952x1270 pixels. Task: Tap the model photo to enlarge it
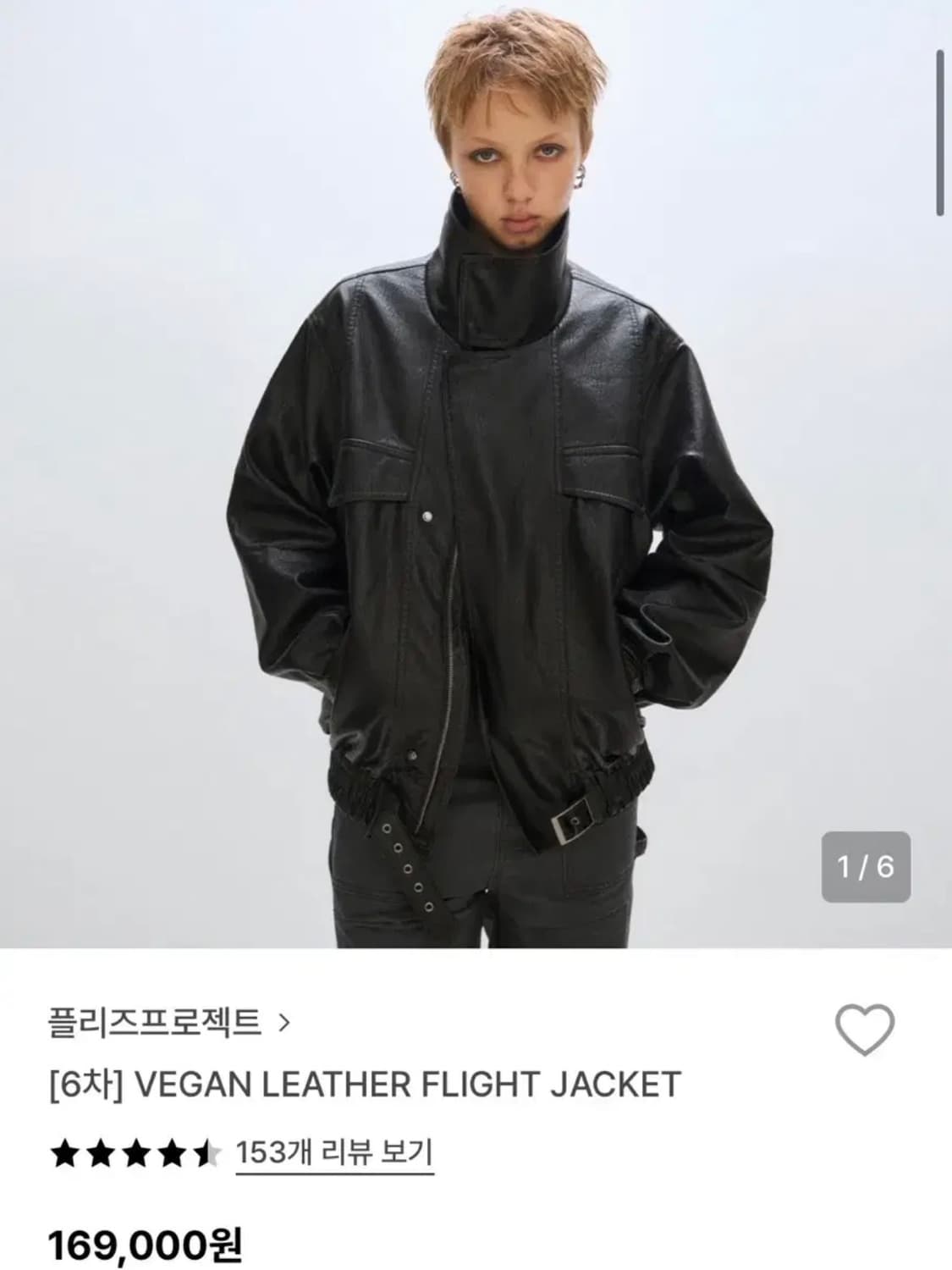(476, 474)
